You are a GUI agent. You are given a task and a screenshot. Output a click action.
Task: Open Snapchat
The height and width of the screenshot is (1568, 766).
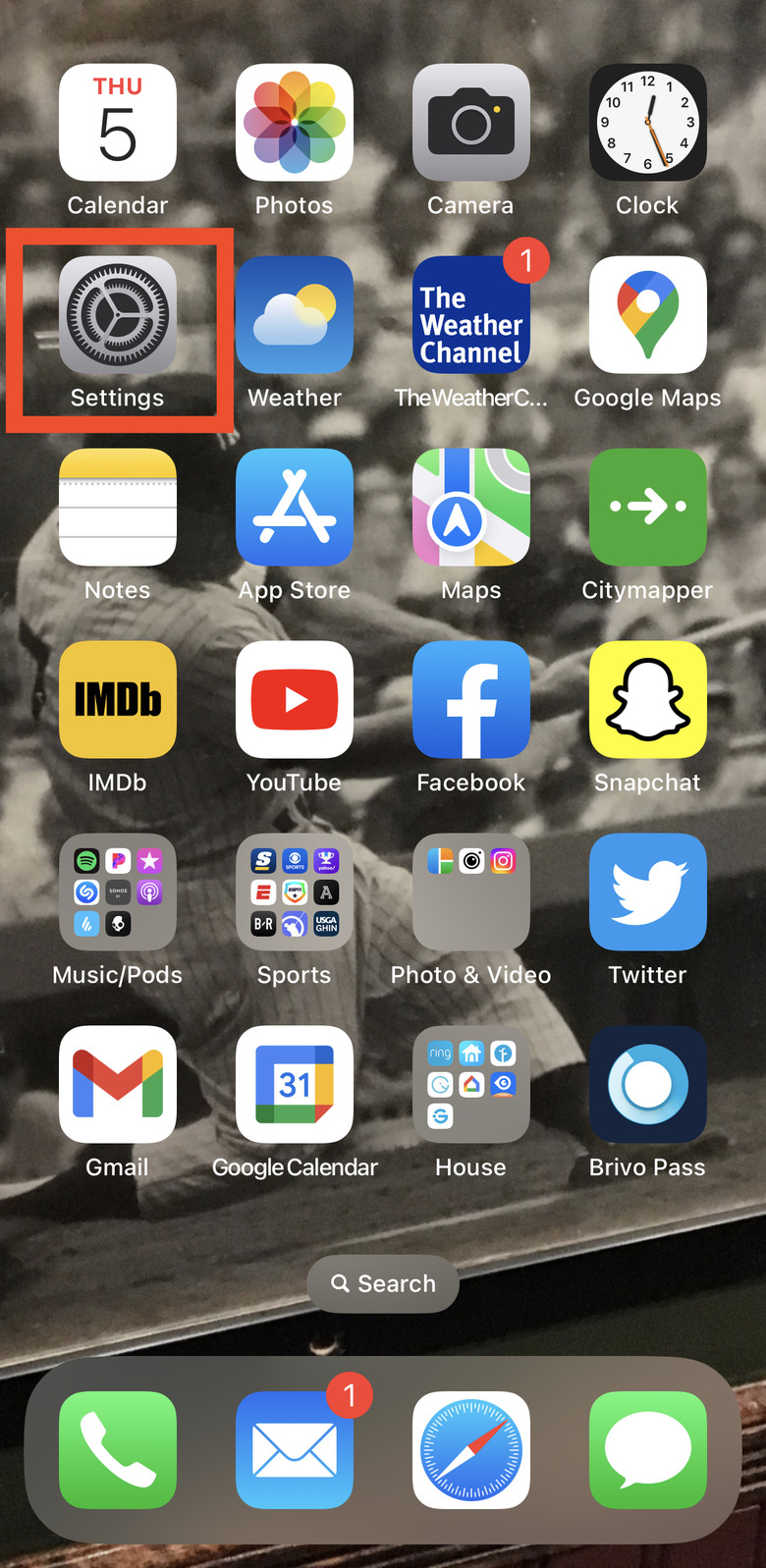tap(647, 700)
